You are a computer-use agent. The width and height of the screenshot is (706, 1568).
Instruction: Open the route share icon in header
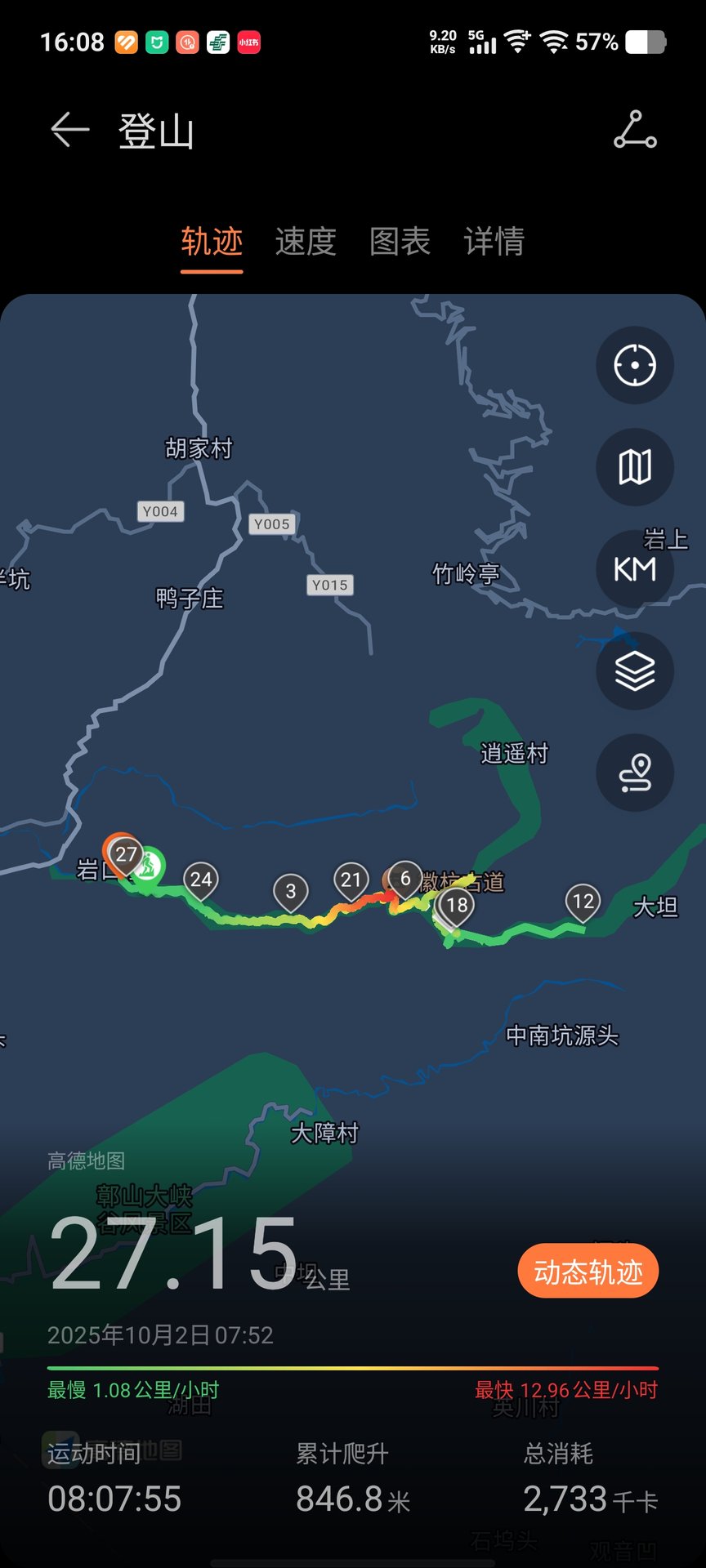click(x=635, y=130)
